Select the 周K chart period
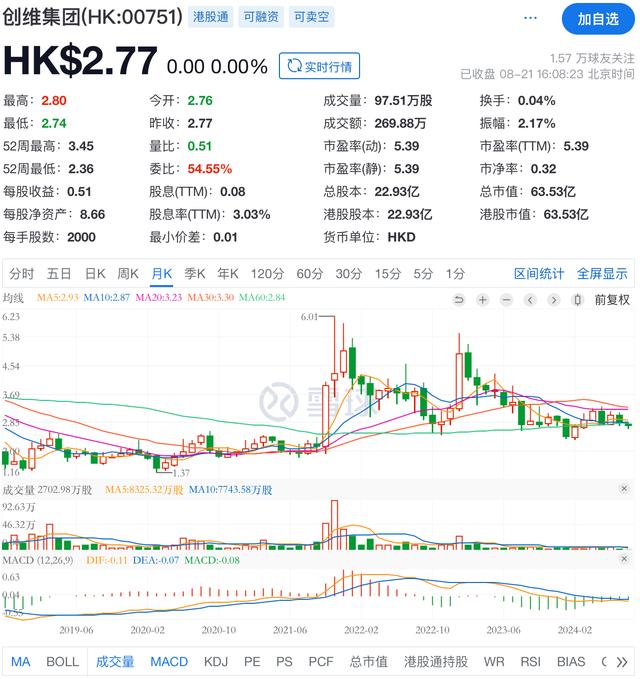 128,274
